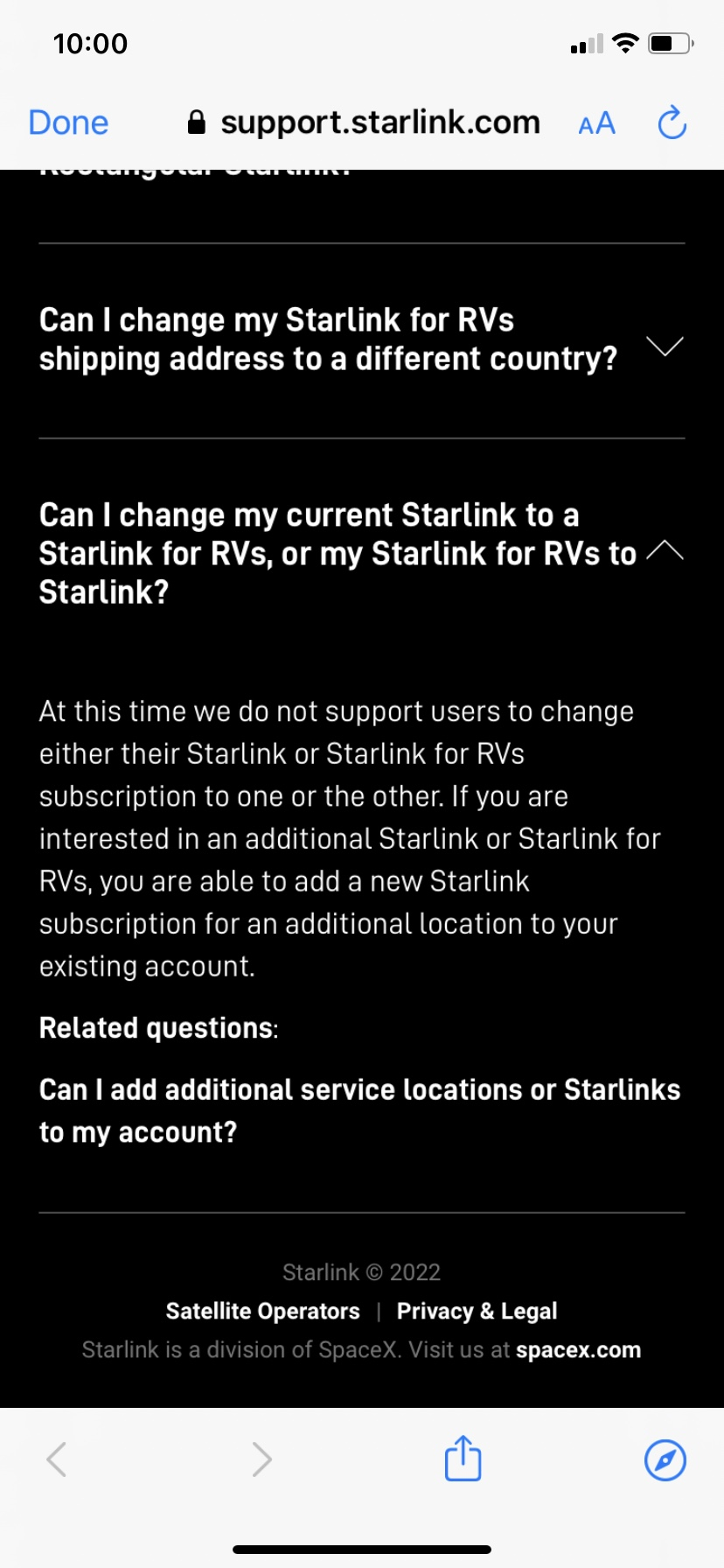Go back to the previous page
The image size is (724, 1568).
(58, 1459)
